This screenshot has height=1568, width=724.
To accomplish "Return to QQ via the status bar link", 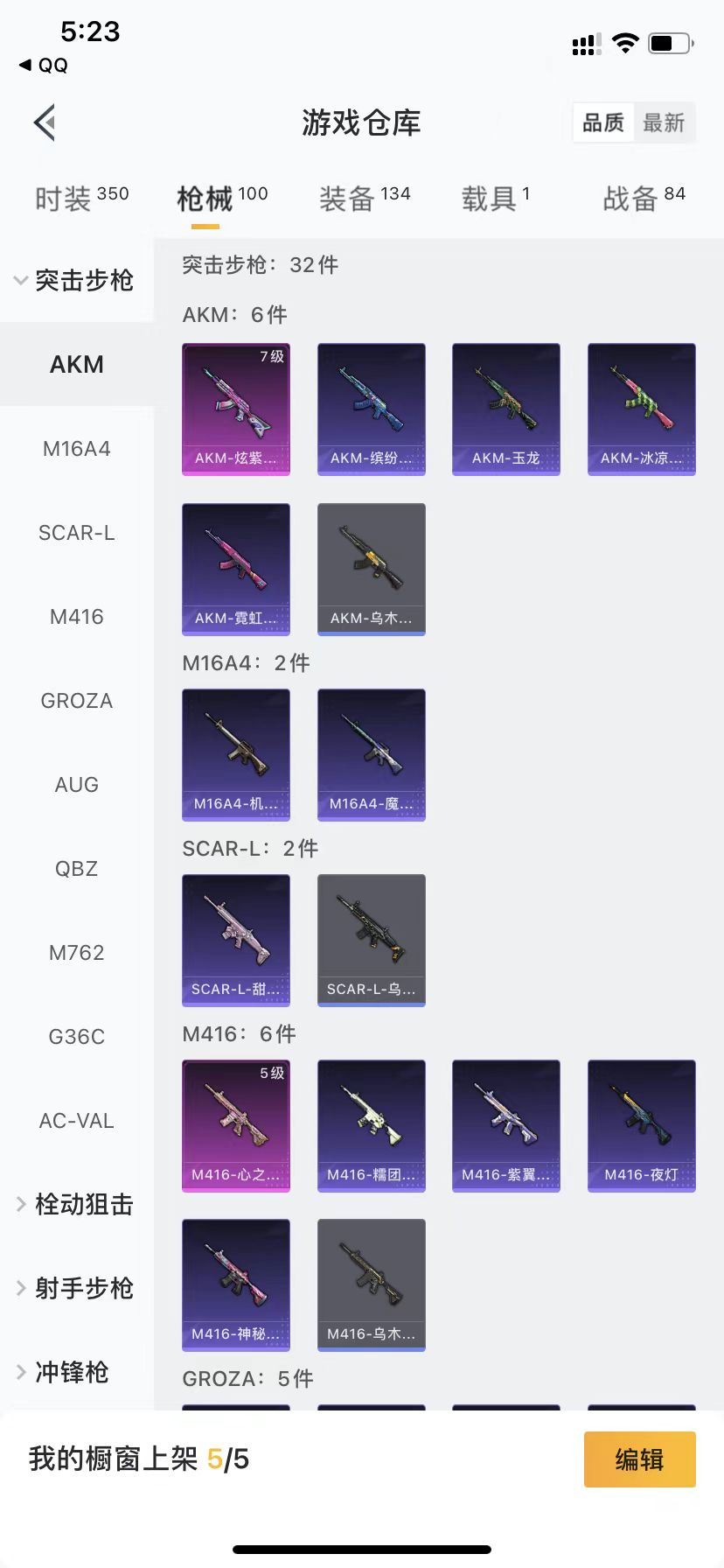I will (44, 65).
